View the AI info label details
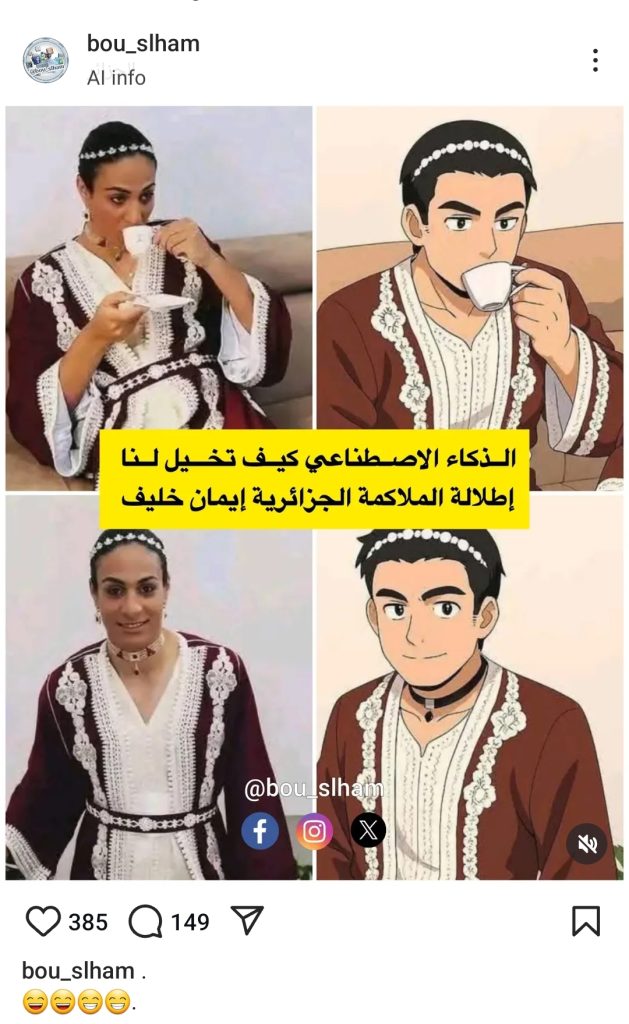 tap(116, 77)
